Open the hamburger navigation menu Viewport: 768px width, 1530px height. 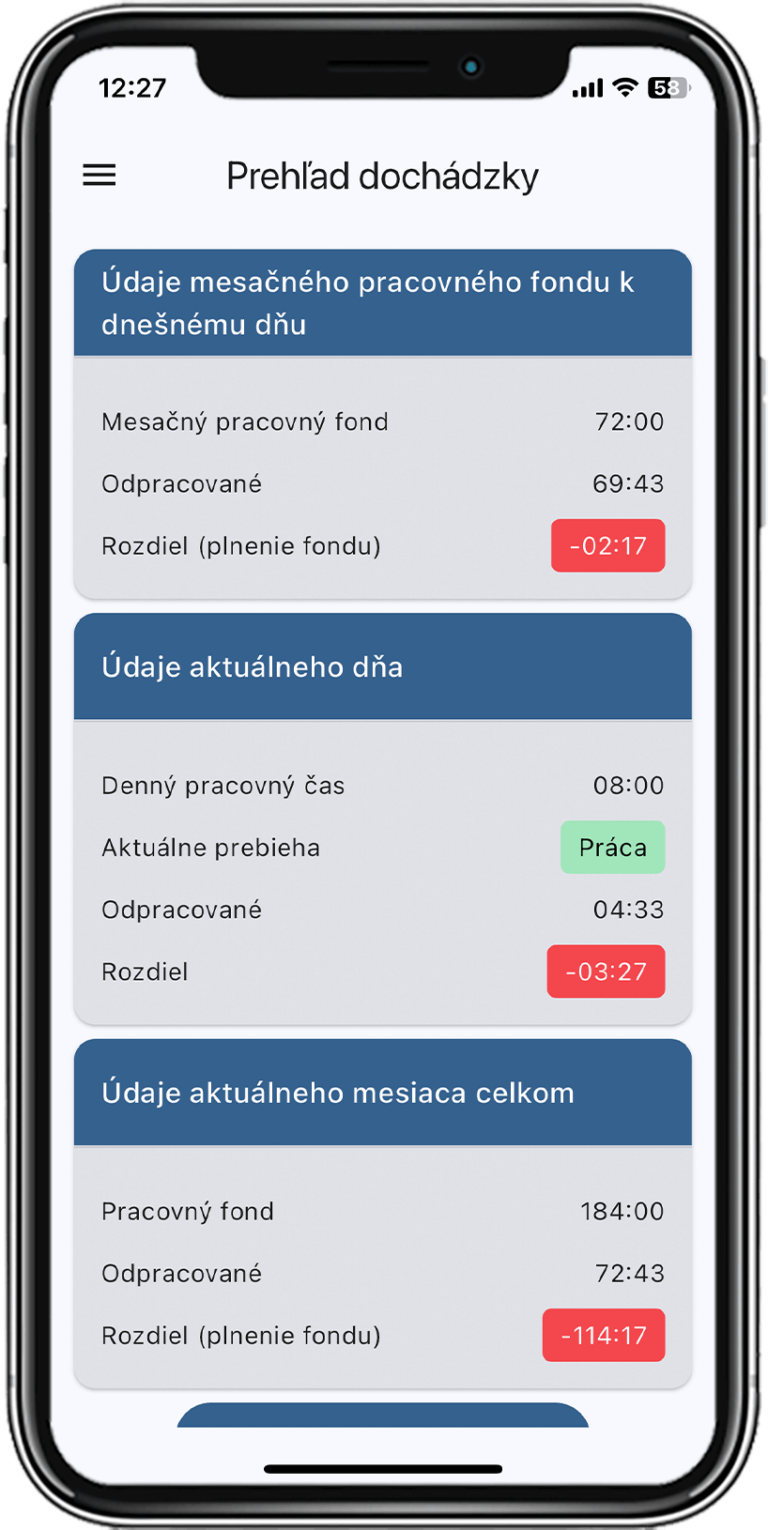coord(99,176)
